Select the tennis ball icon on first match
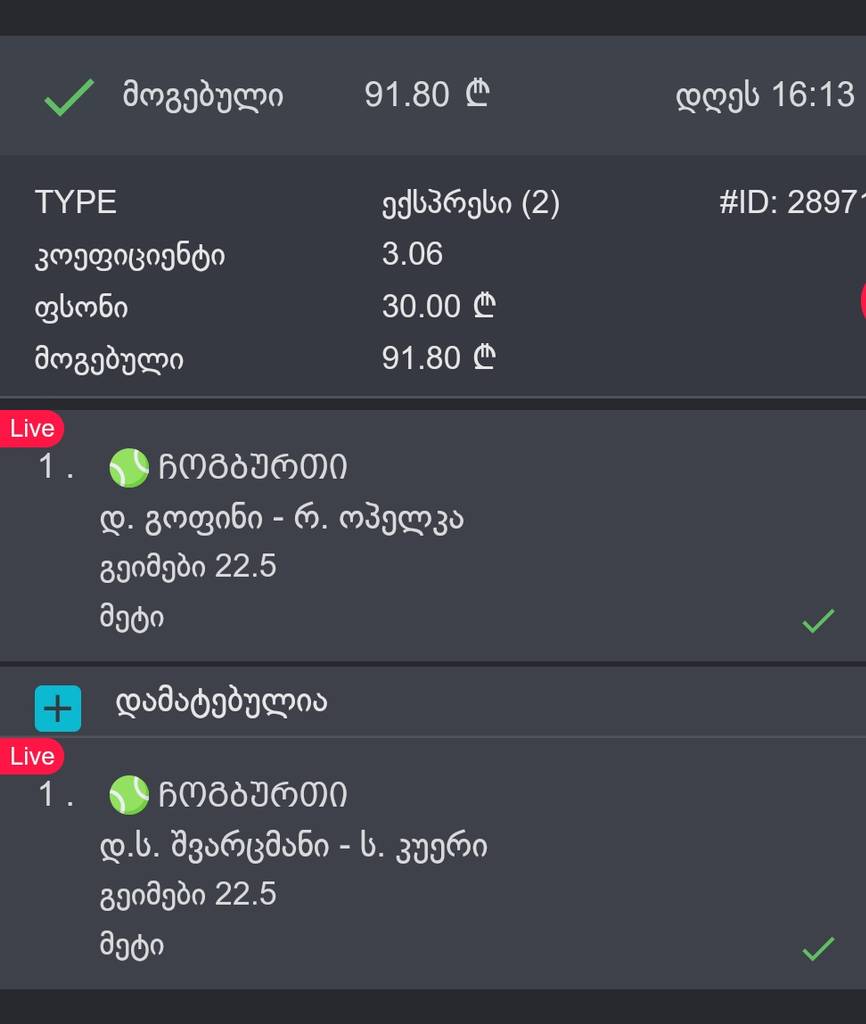866x1024 pixels. coord(129,467)
